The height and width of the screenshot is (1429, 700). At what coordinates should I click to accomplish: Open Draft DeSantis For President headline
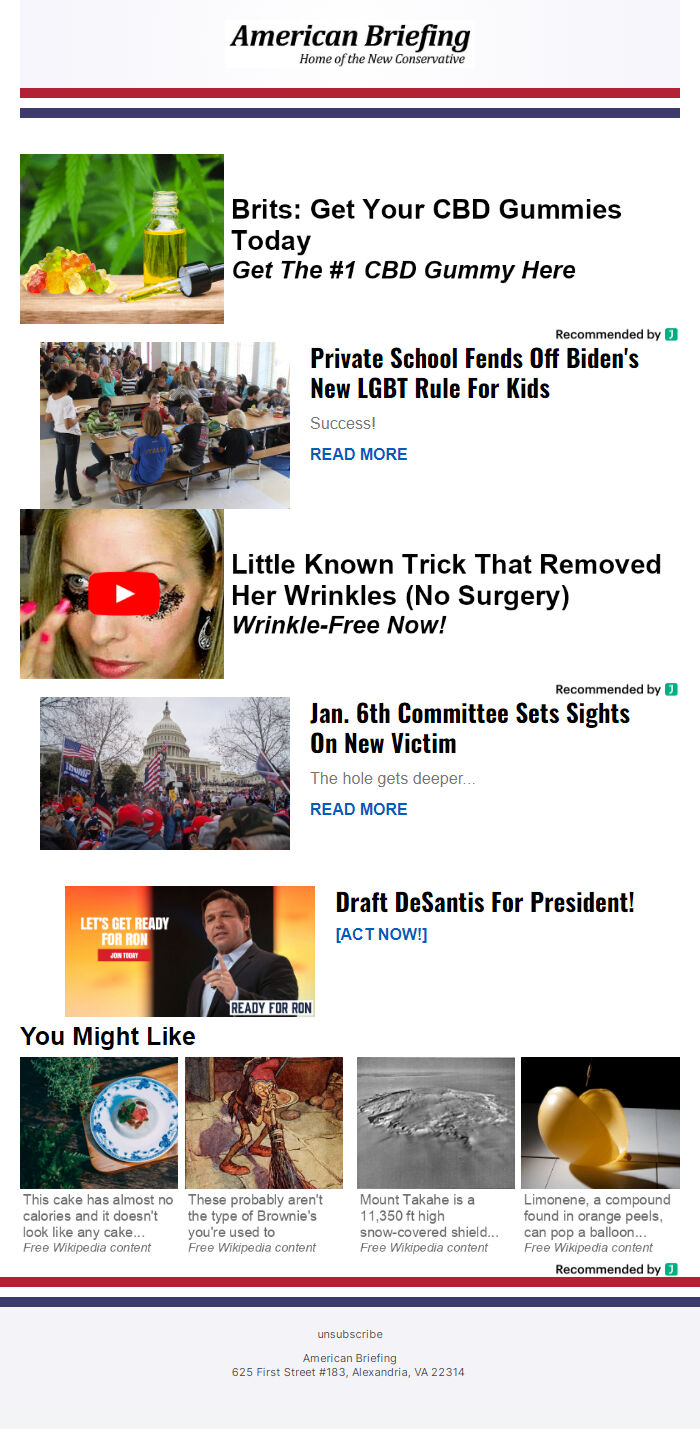tap(485, 902)
